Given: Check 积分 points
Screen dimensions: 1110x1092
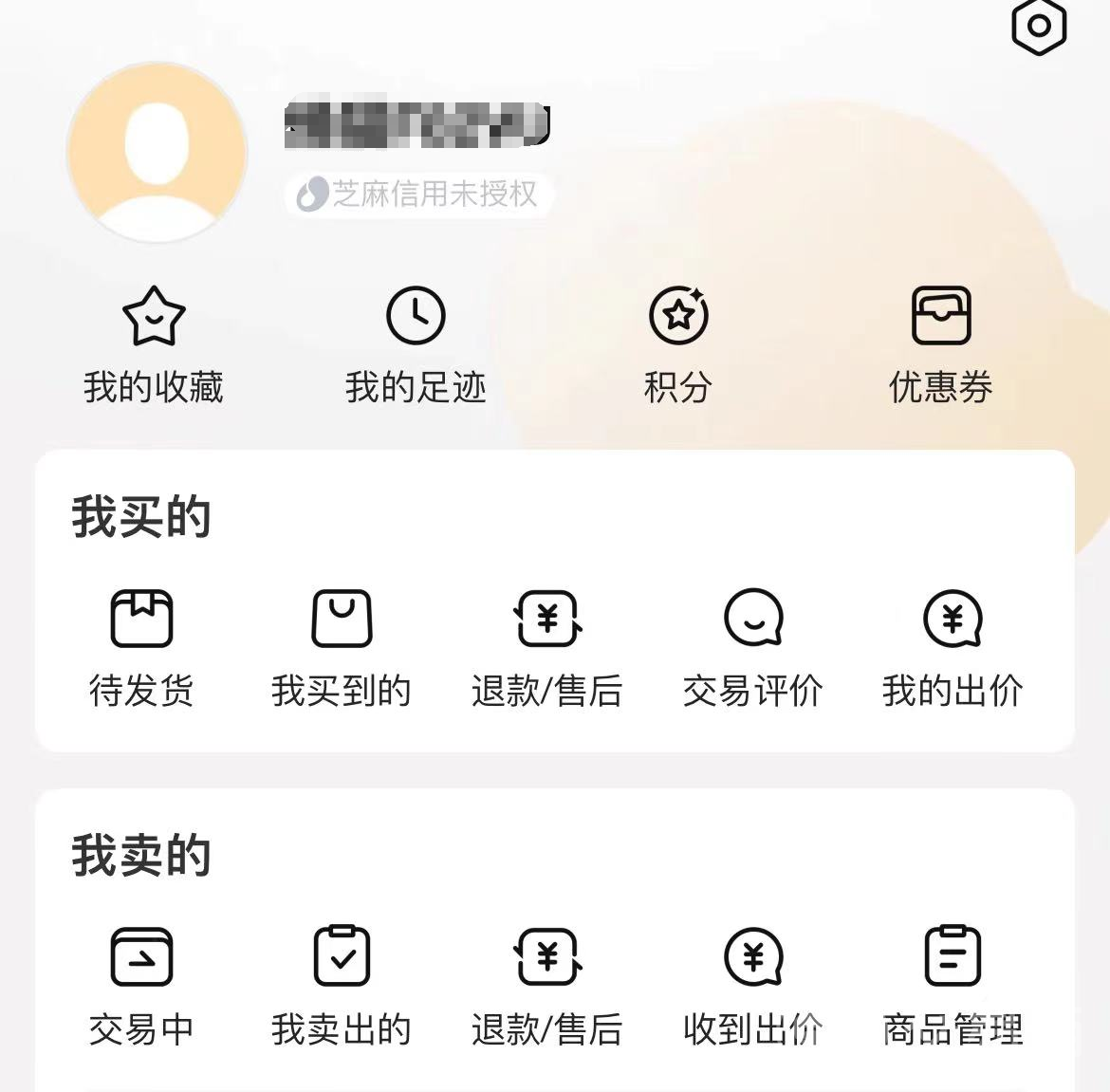Looking at the screenshot, I should tap(677, 344).
